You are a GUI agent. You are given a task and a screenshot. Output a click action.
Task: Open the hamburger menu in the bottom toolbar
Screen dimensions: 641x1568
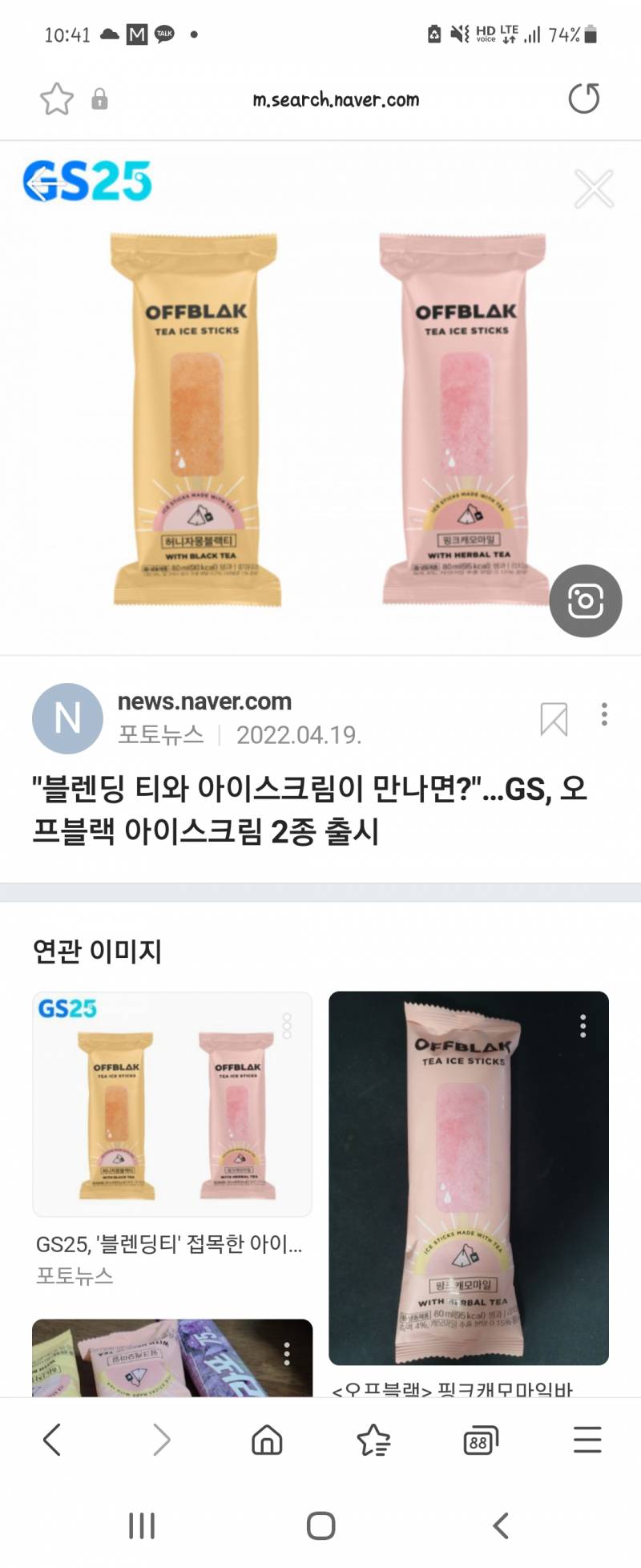(587, 1439)
